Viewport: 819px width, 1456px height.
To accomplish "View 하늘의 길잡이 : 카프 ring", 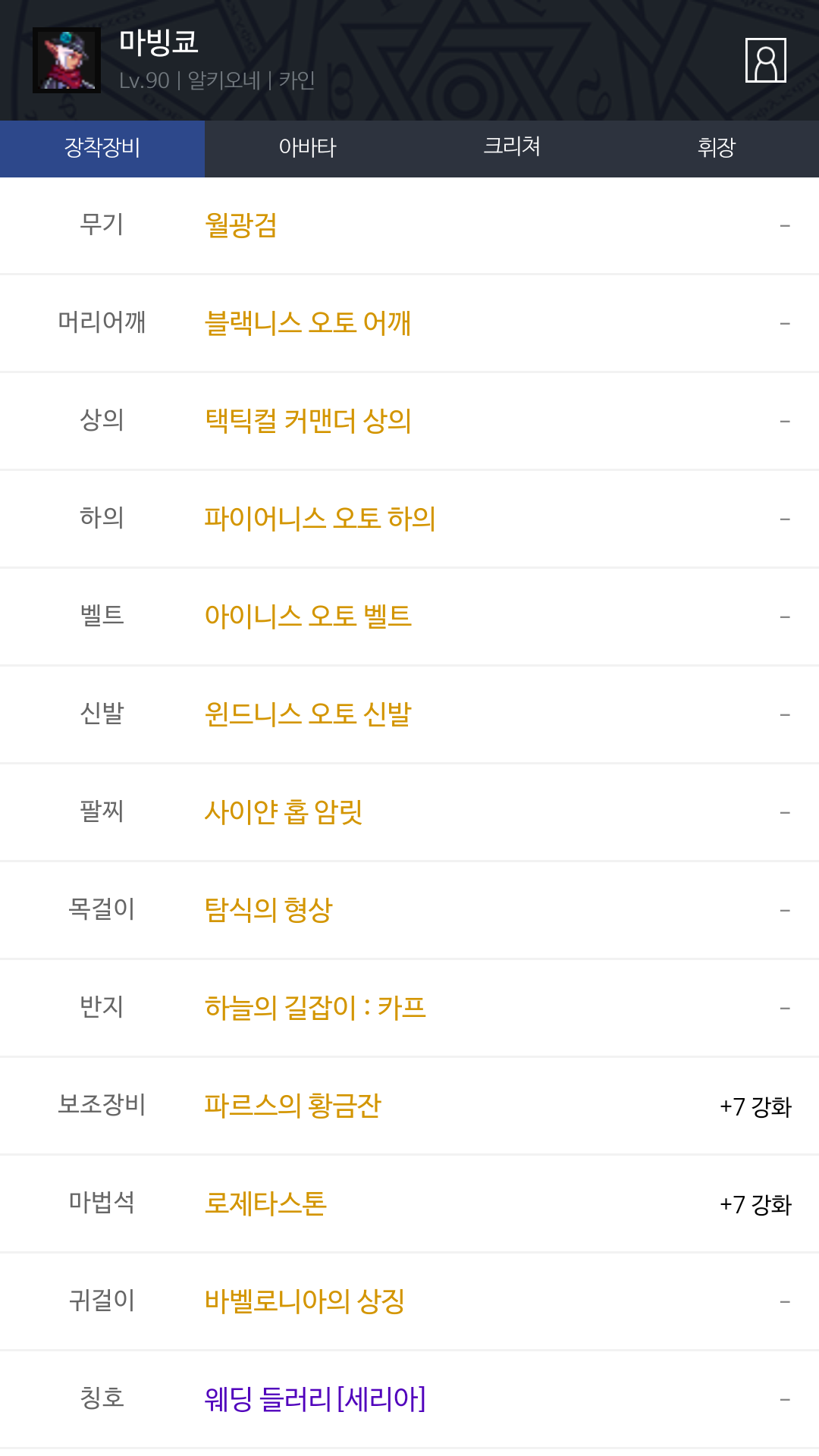I will coord(315,1008).
